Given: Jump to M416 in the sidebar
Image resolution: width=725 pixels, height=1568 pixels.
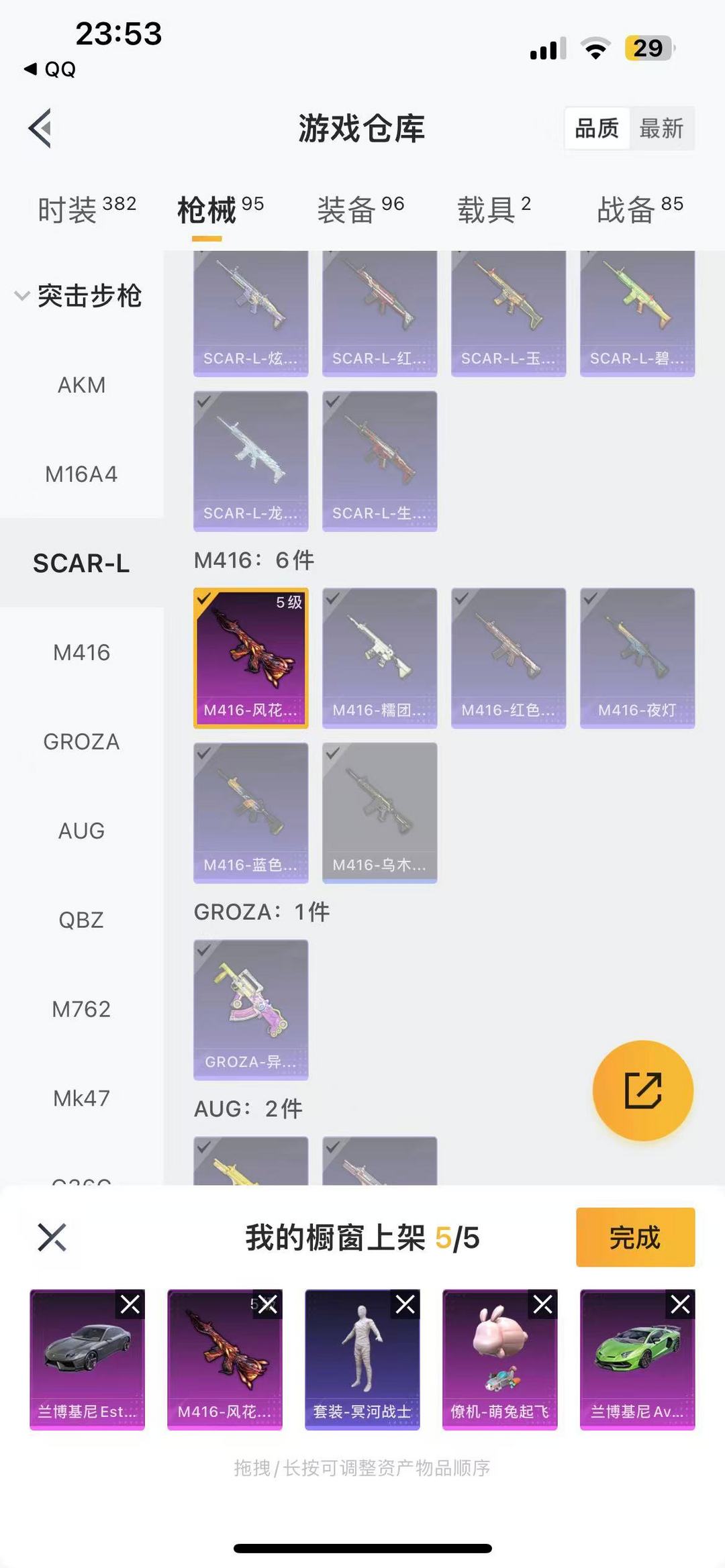Looking at the screenshot, I should pos(81,652).
